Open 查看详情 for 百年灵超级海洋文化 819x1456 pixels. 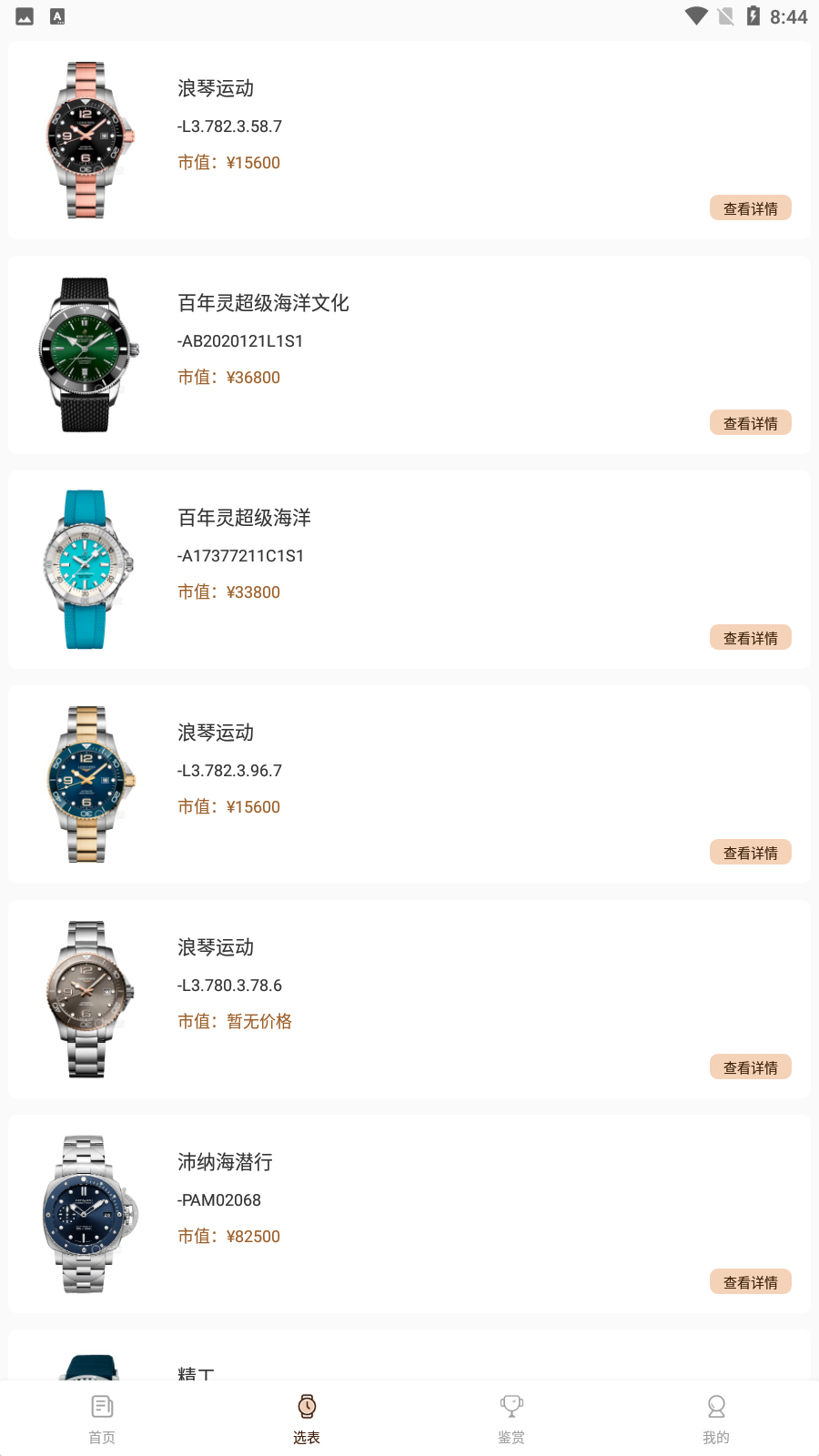click(x=750, y=422)
